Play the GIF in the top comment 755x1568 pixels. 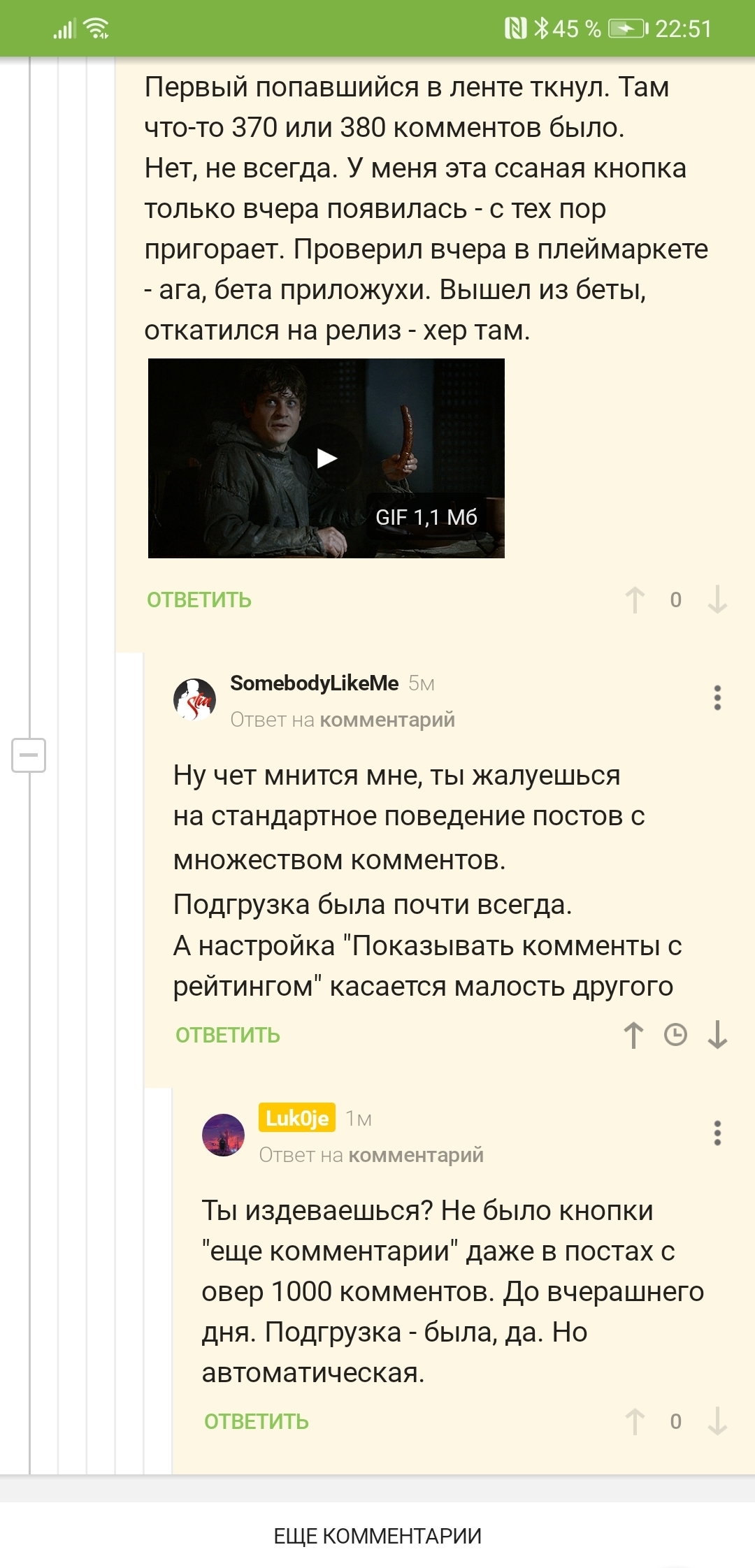click(326, 458)
